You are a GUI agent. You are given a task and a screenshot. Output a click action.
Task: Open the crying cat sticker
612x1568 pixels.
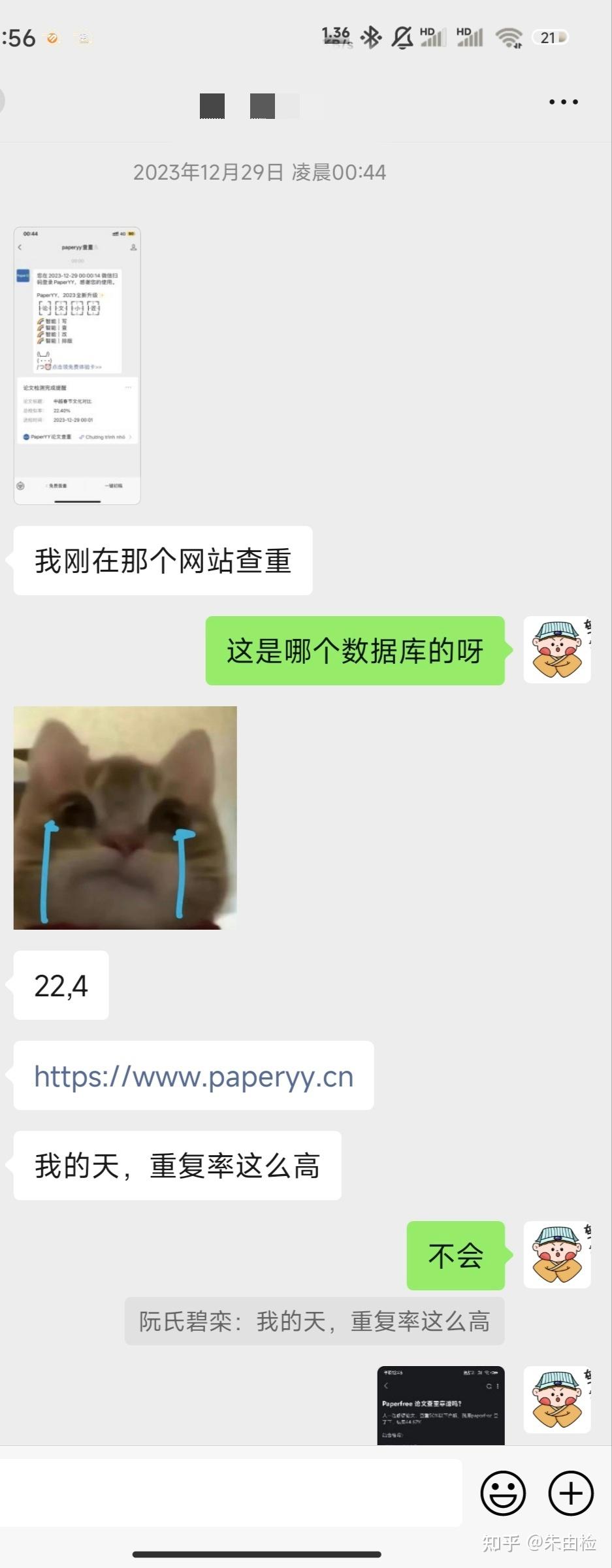[125, 817]
